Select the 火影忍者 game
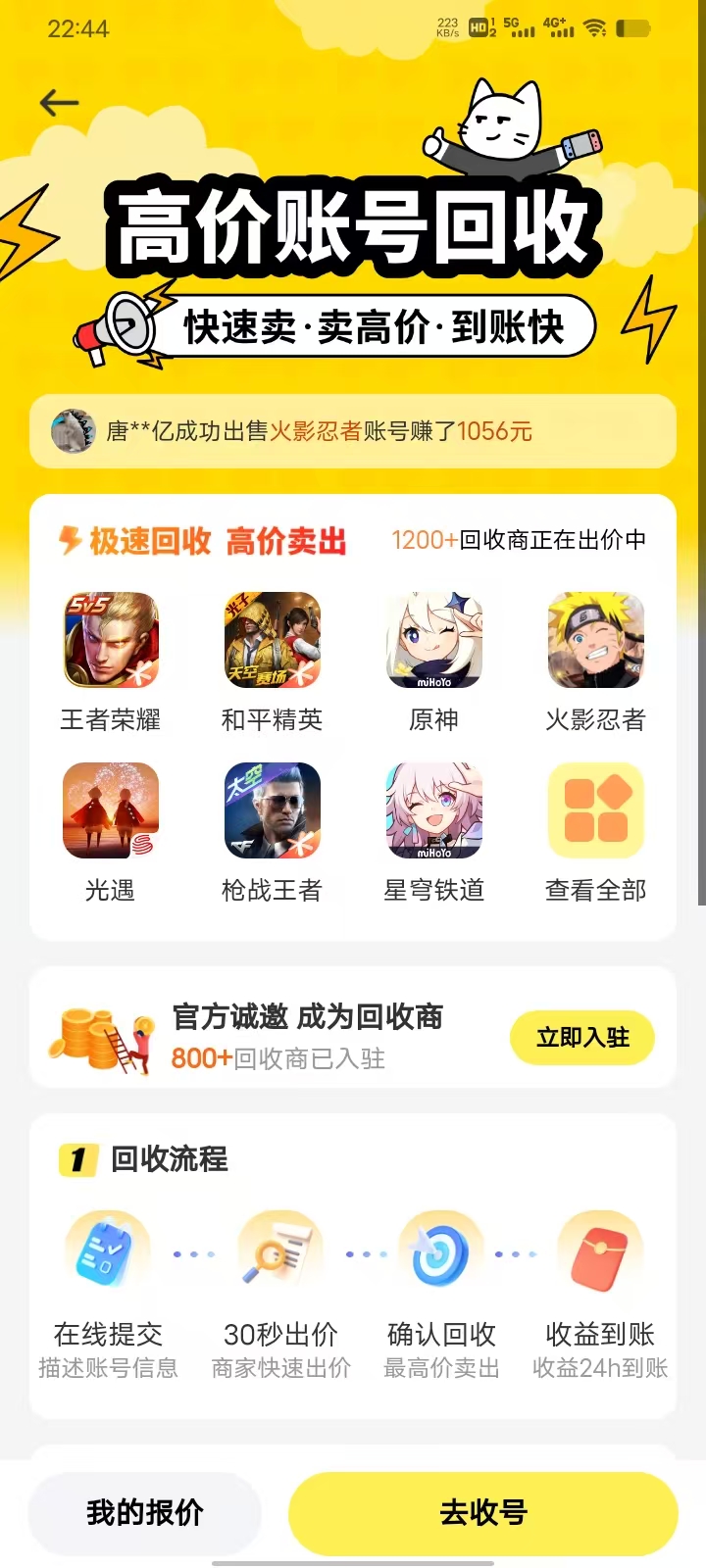 595,640
